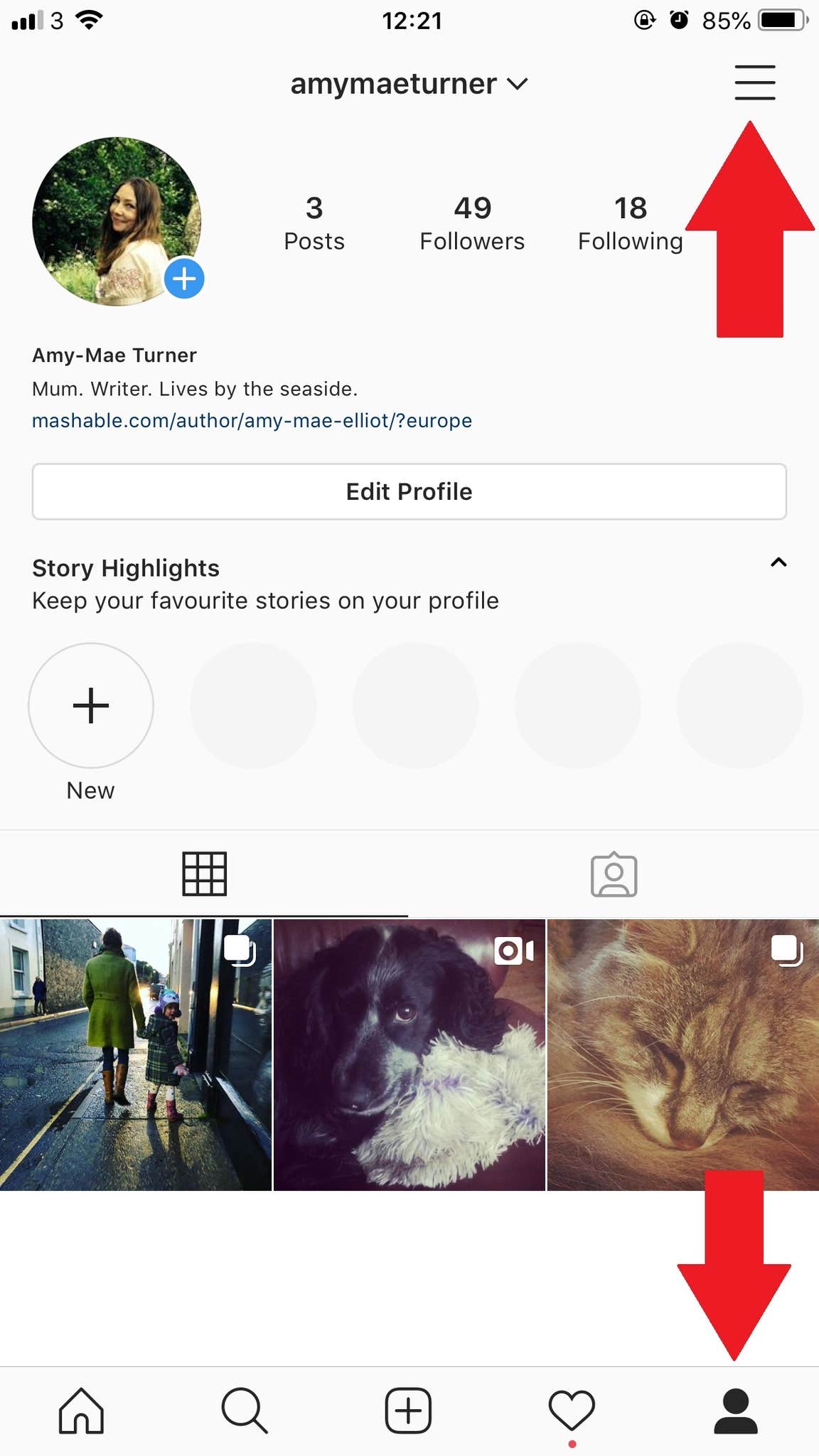
Task: Open the Search tab
Action: click(x=245, y=1410)
